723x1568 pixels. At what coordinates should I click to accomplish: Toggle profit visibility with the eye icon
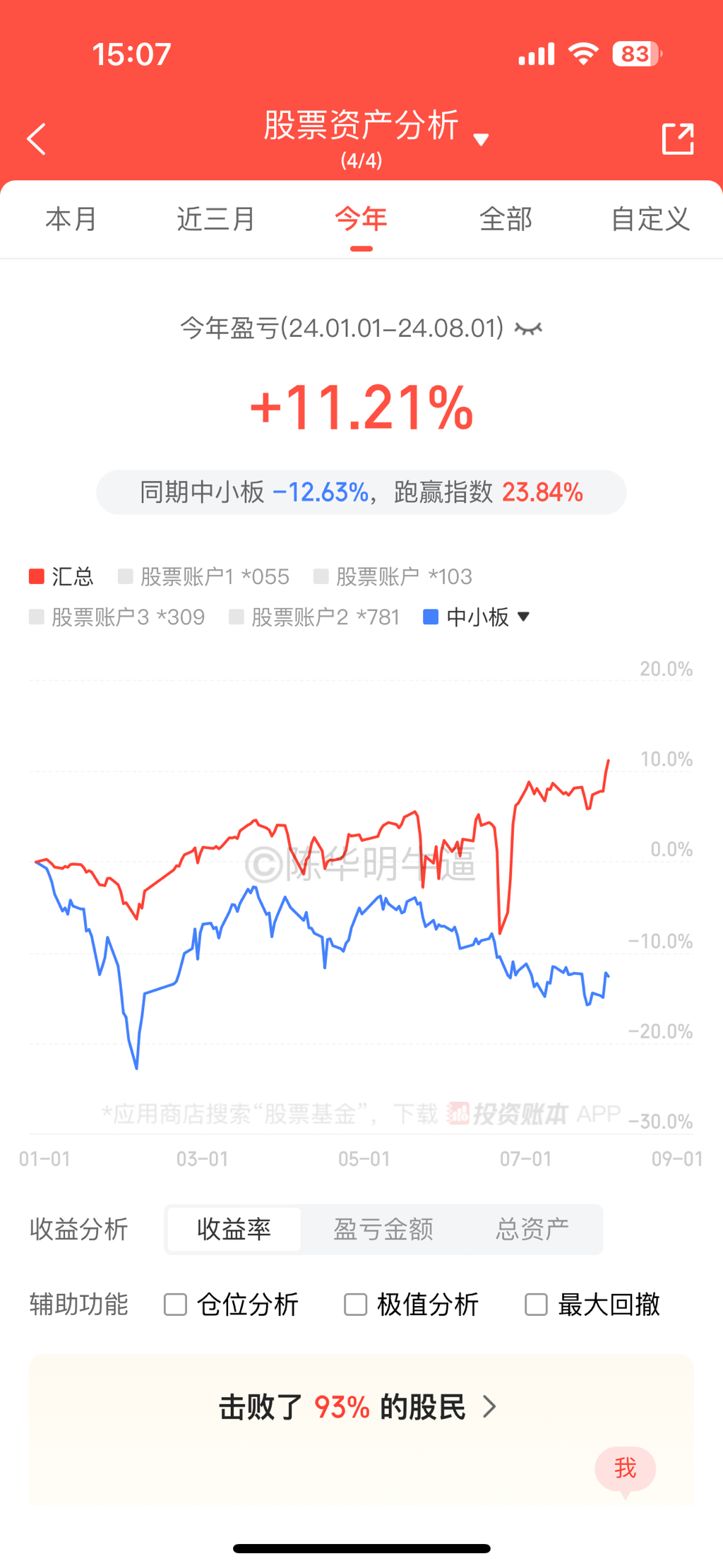(528, 329)
